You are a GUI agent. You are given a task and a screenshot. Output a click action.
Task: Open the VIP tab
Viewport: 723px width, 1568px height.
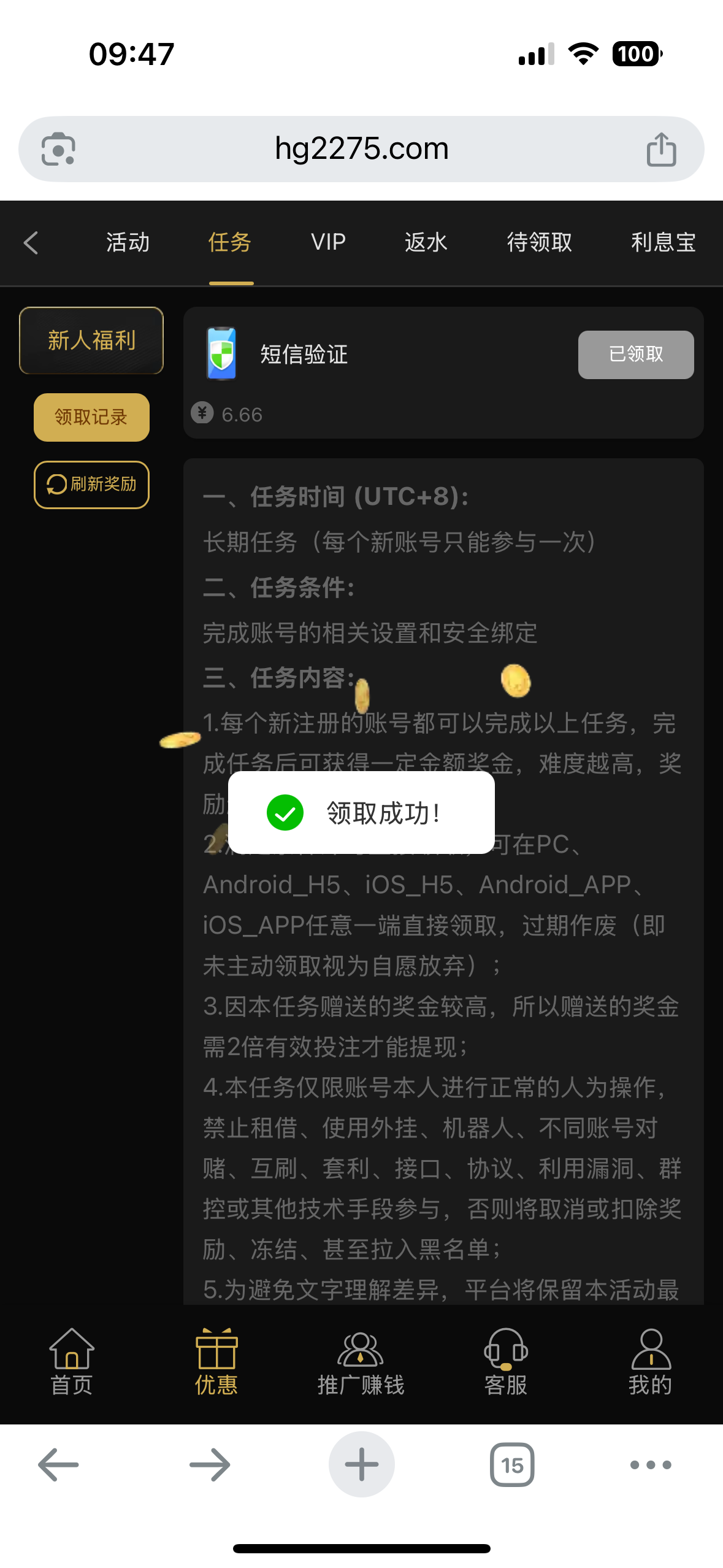pyautogui.click(x=328, y=242)
